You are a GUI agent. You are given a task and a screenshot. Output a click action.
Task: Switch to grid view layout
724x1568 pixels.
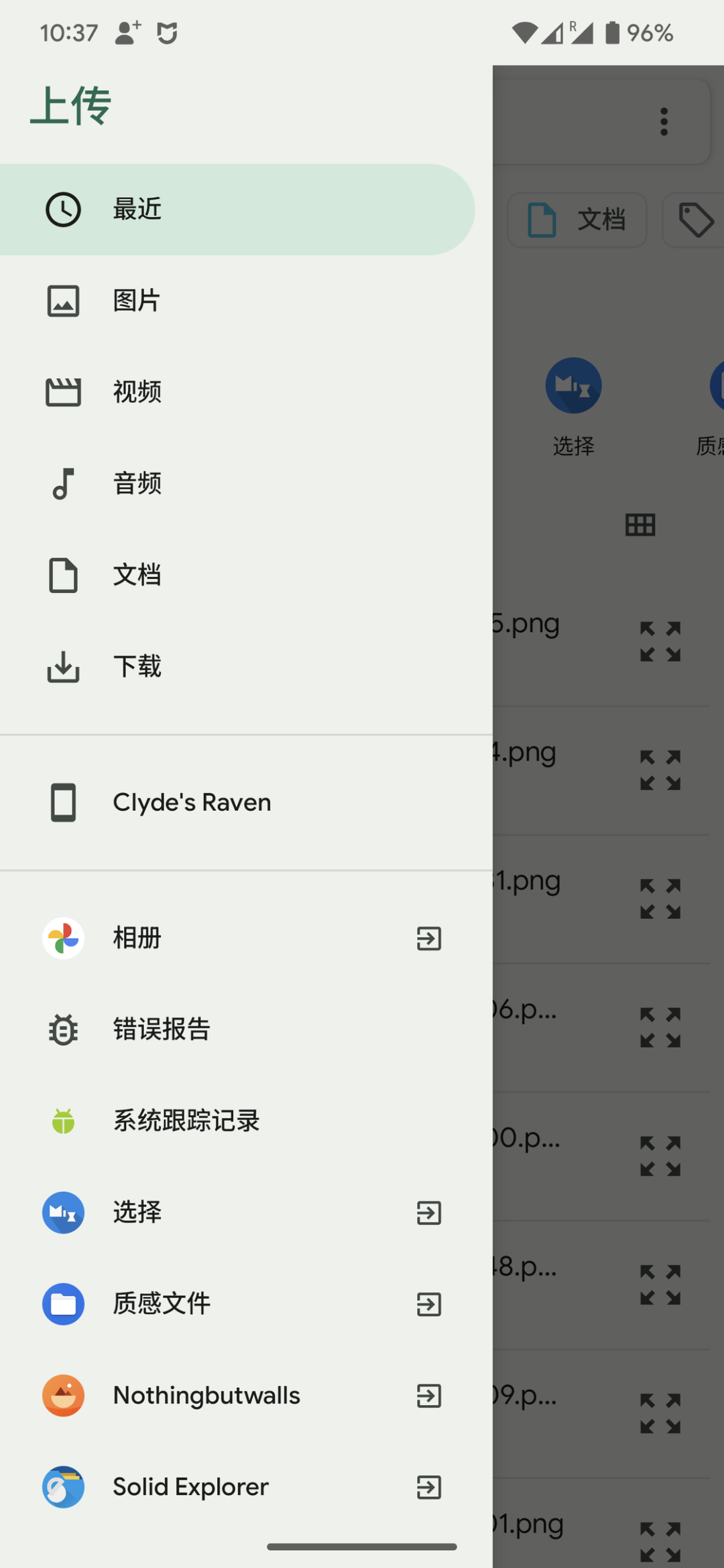point(640,525)
